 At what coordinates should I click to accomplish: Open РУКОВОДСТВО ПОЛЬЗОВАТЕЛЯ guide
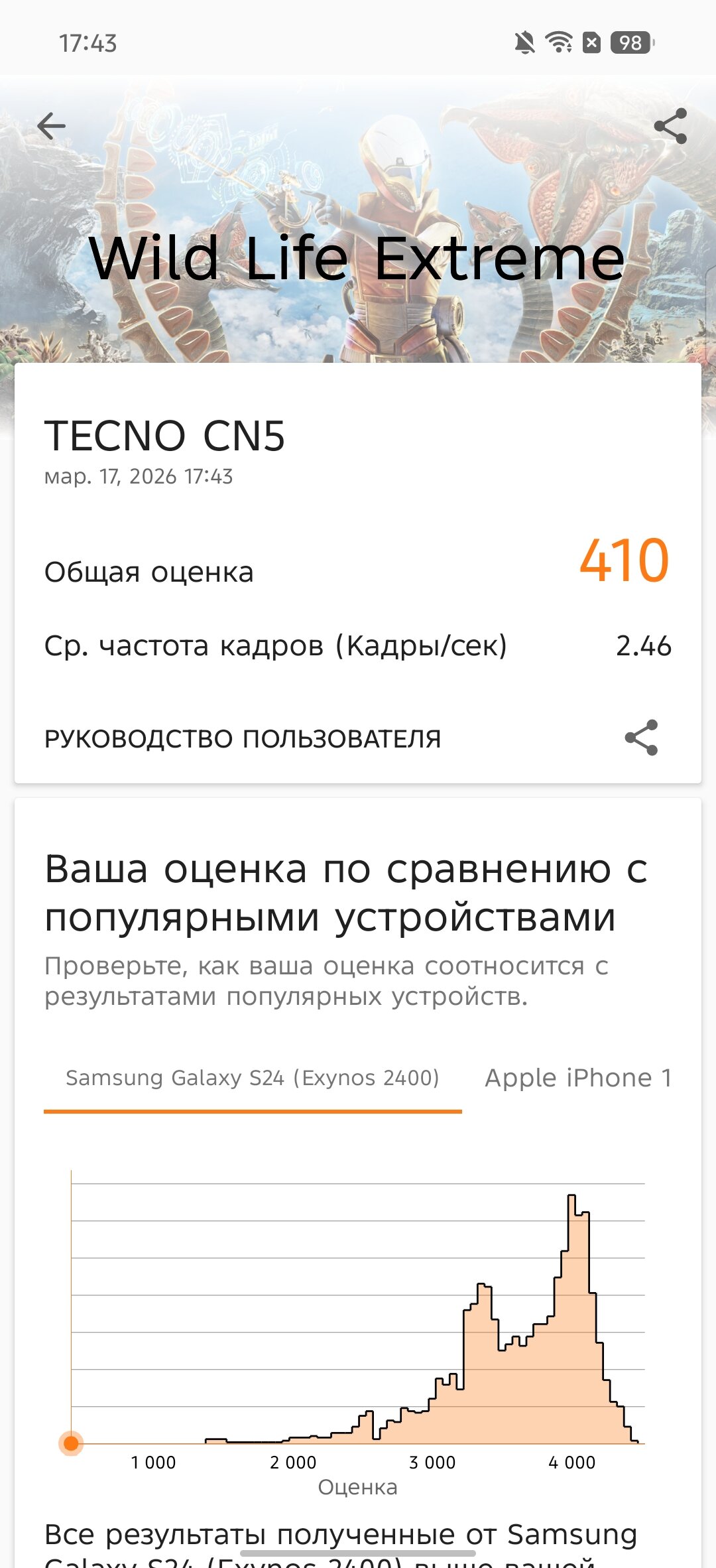pyautogui.click(x=243, y=738)
